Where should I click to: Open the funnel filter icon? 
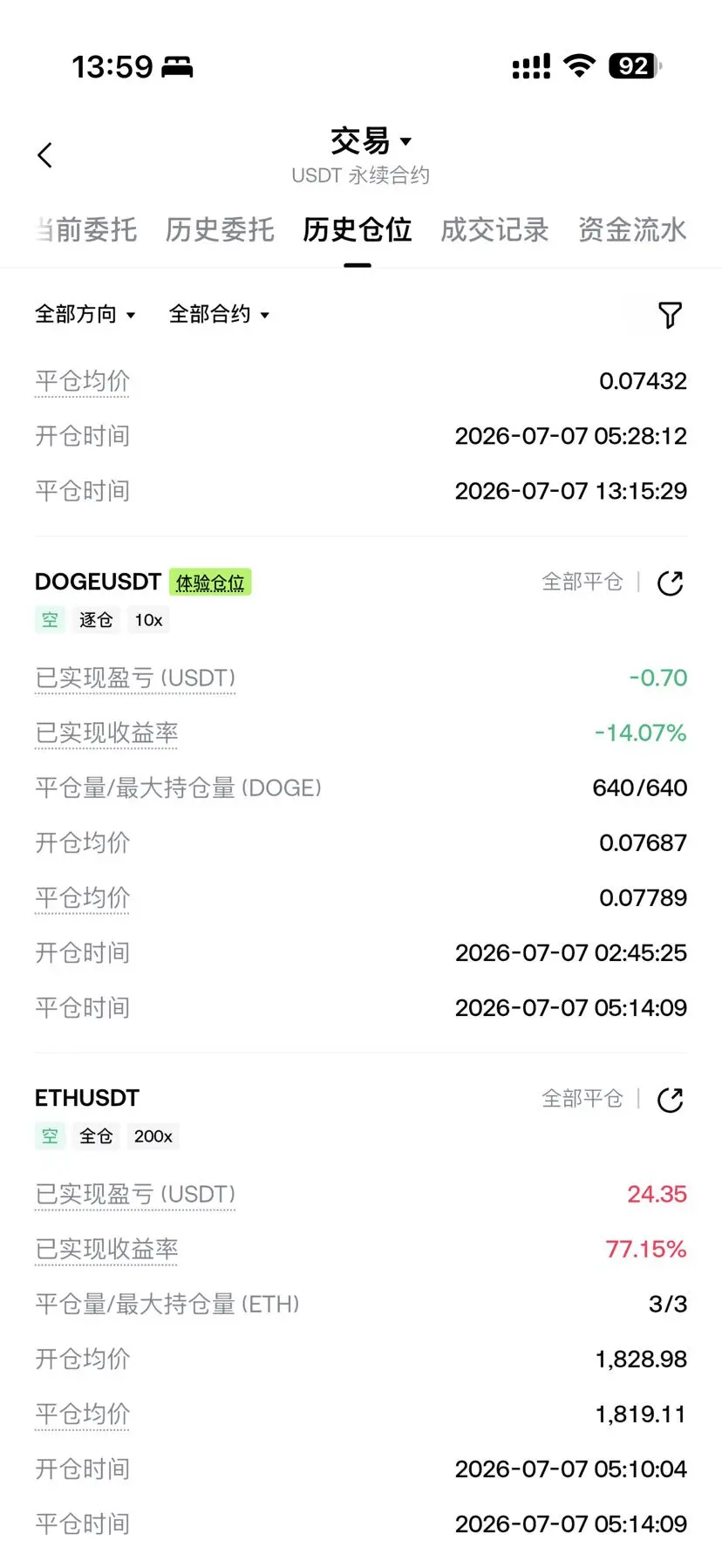tap(670, 315)
